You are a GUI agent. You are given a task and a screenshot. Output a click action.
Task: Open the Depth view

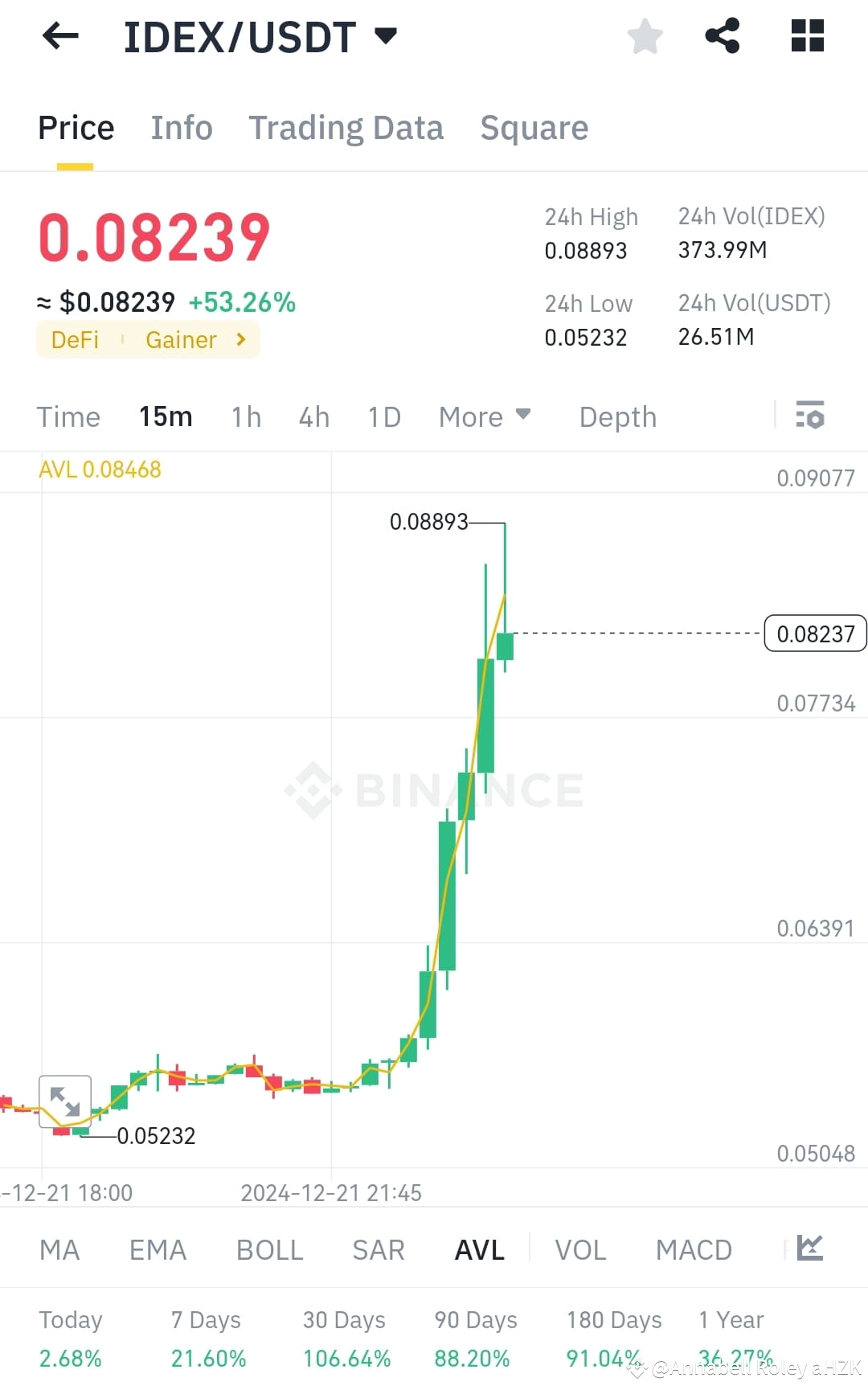[x=616, y=416]
